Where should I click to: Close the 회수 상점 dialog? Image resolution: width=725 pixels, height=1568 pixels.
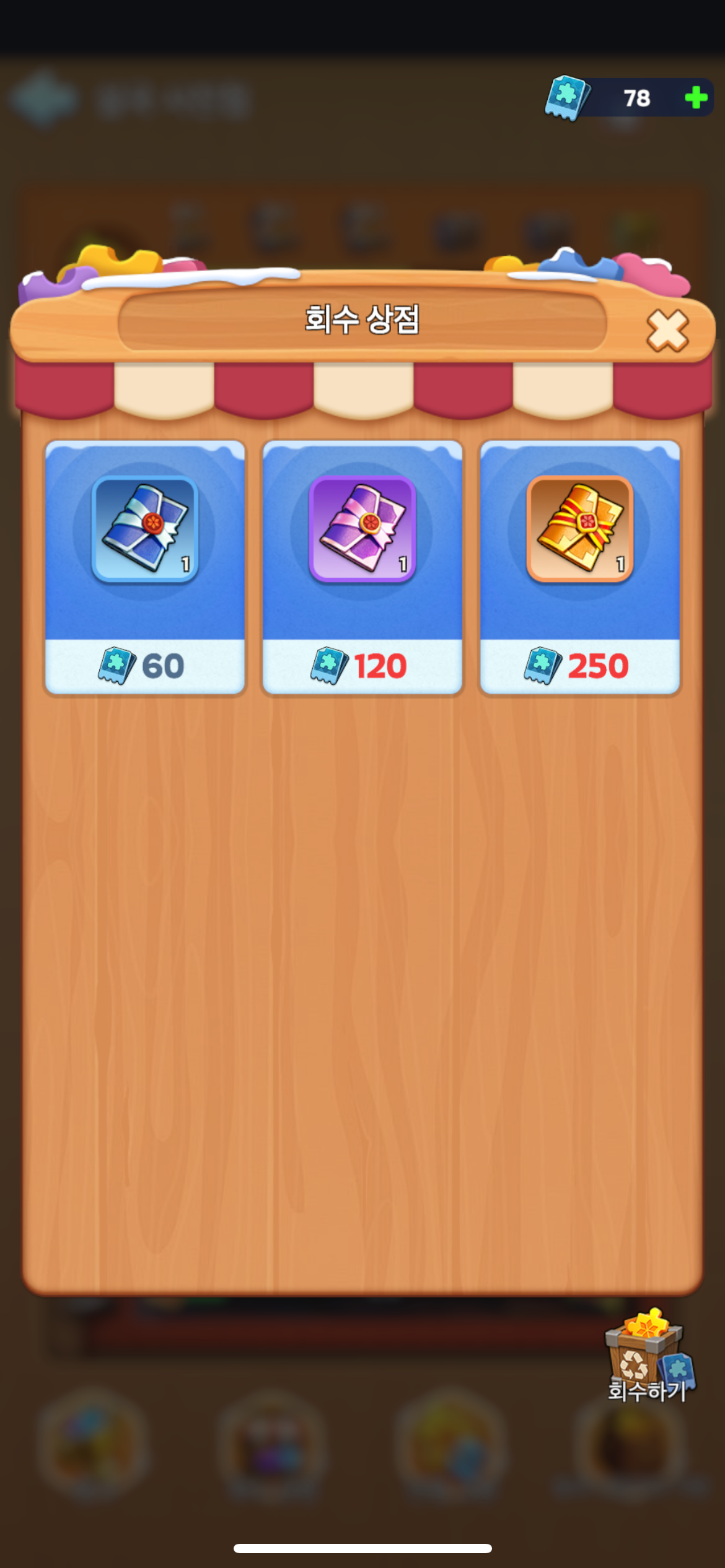click(x=667, y=331)
